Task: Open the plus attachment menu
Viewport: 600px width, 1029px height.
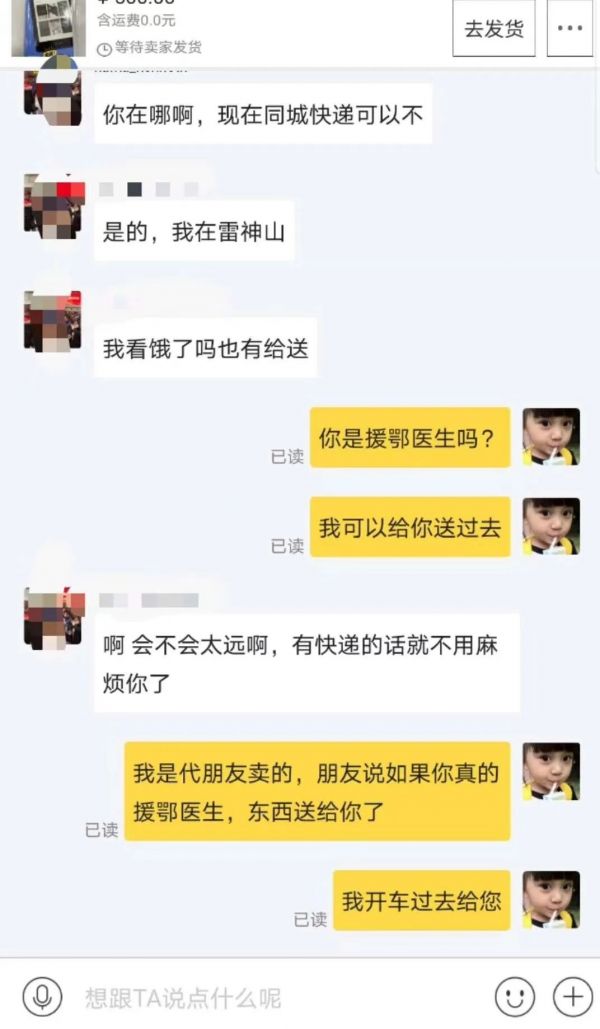Action: (573, 996)
